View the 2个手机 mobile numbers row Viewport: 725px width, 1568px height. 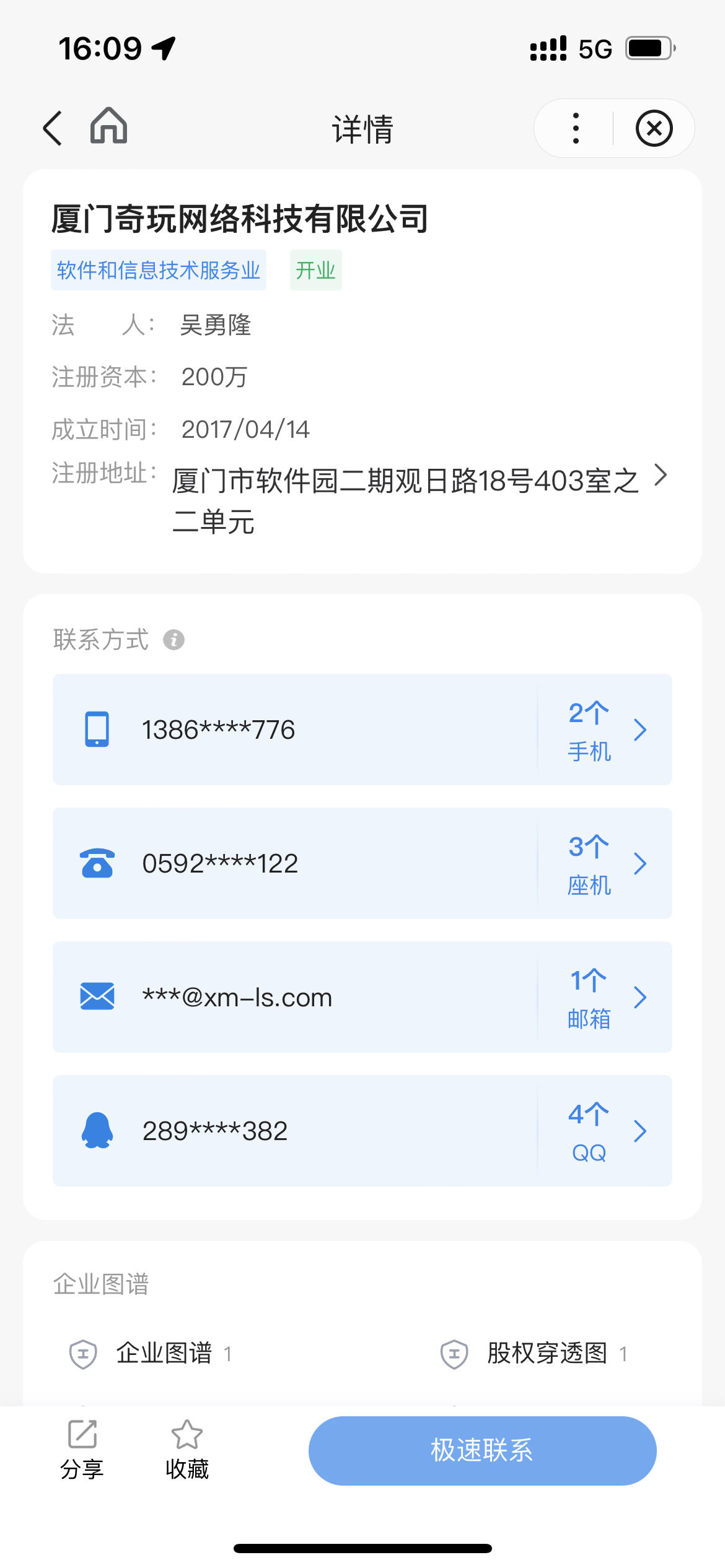(x=362, y=730)
